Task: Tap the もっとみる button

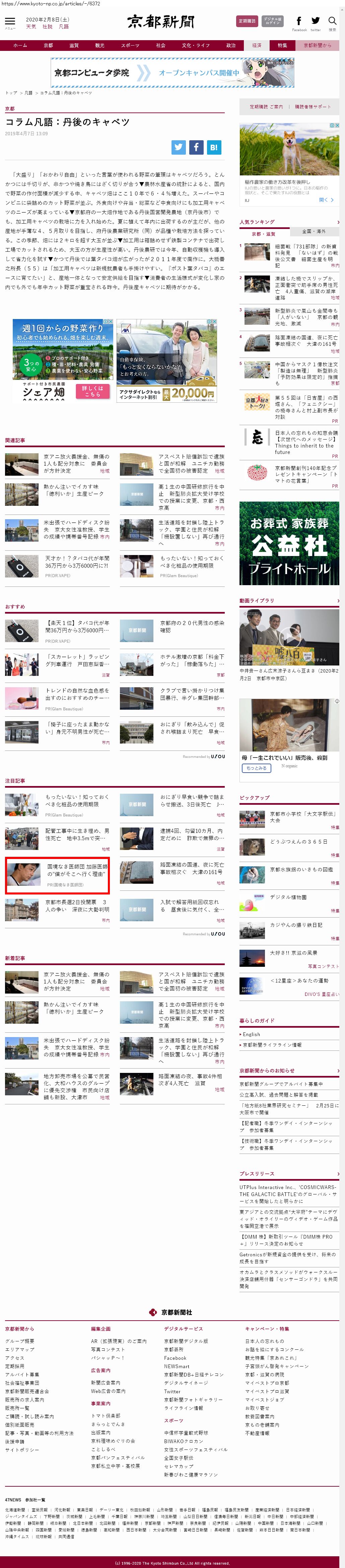Action: (257, 768)
